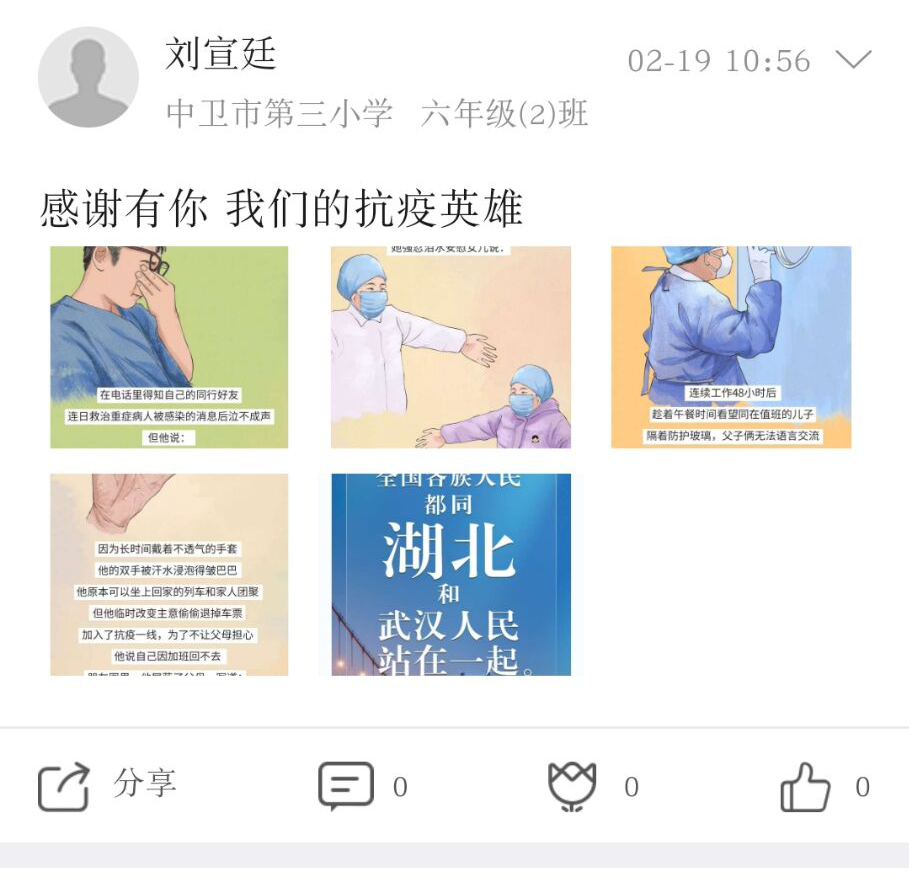Share this post via 分享

click(x=107, y=786)
